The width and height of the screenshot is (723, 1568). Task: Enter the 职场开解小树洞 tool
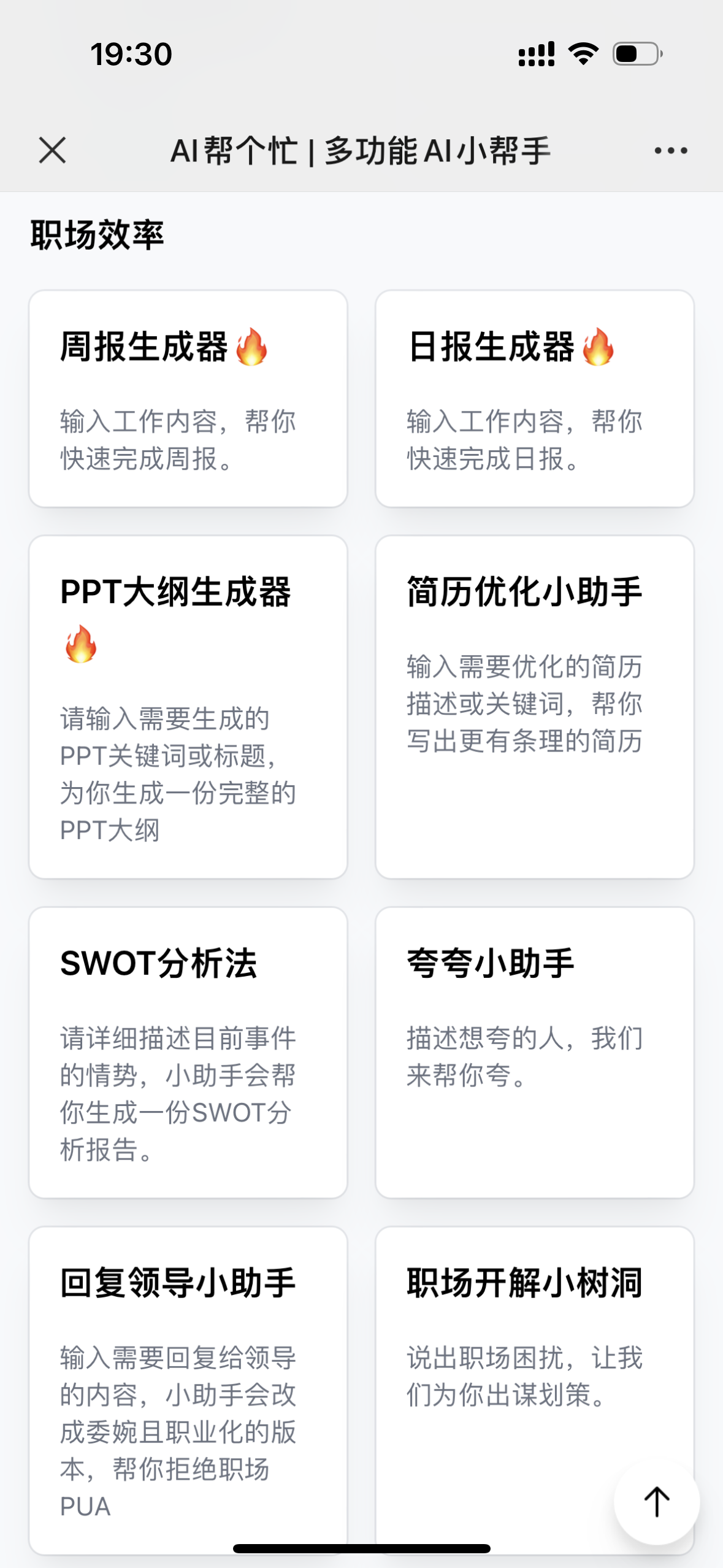535,1391
